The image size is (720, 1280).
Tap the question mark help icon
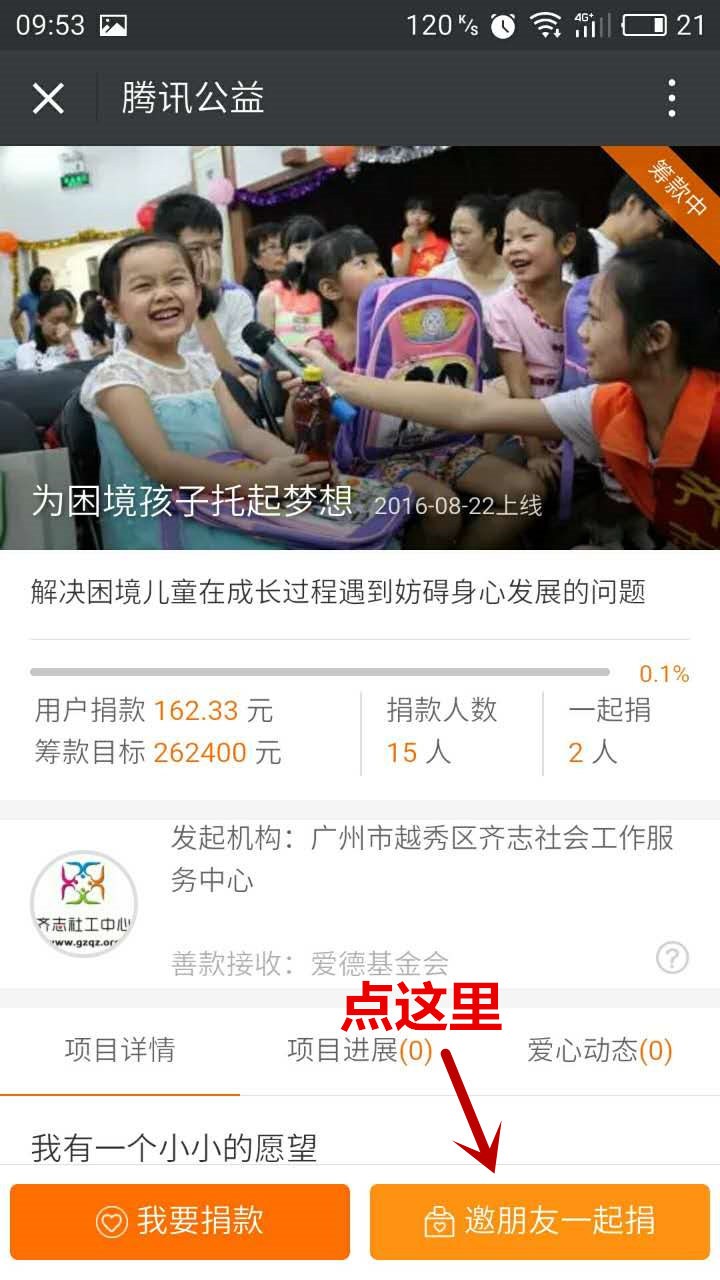672,958
